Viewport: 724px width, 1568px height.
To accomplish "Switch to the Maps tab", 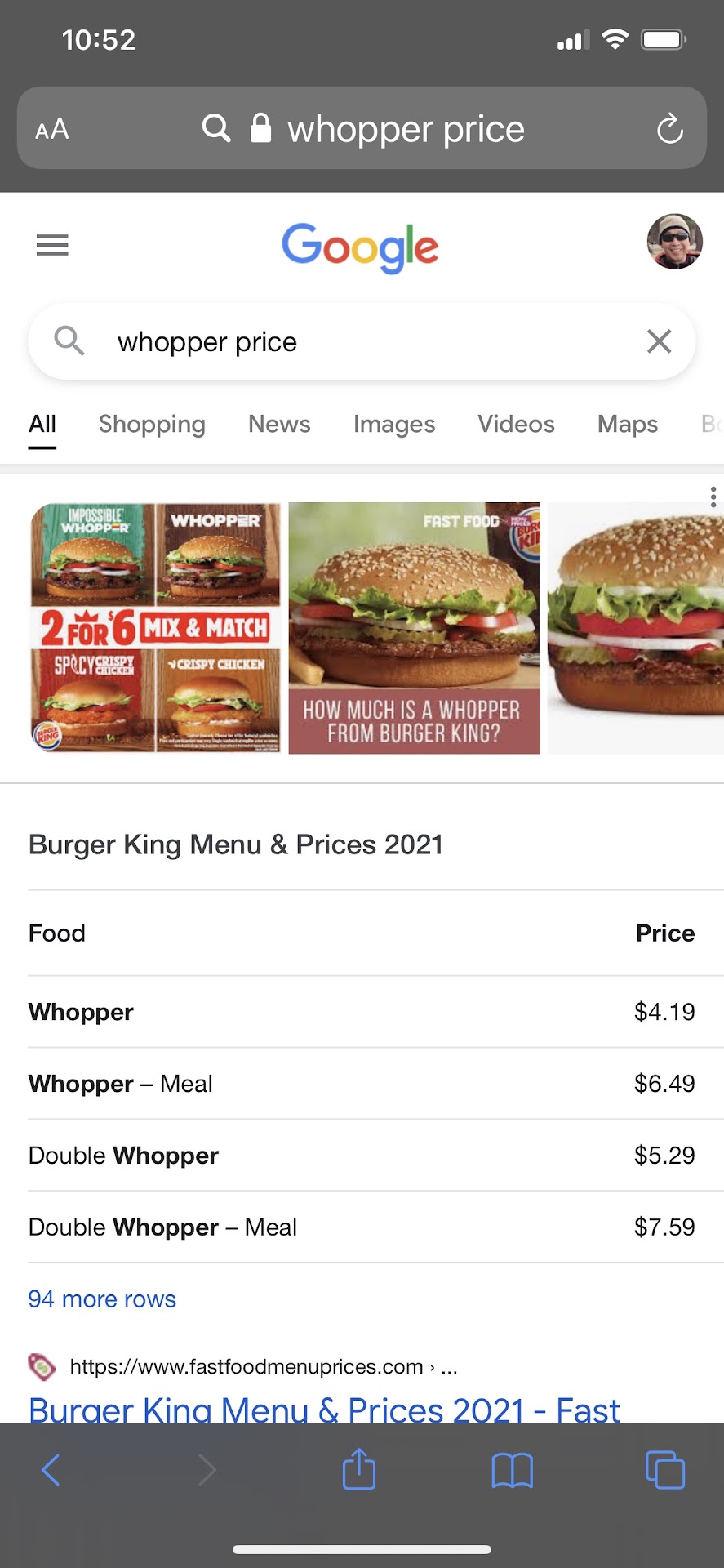I will (x=627, y=425).
